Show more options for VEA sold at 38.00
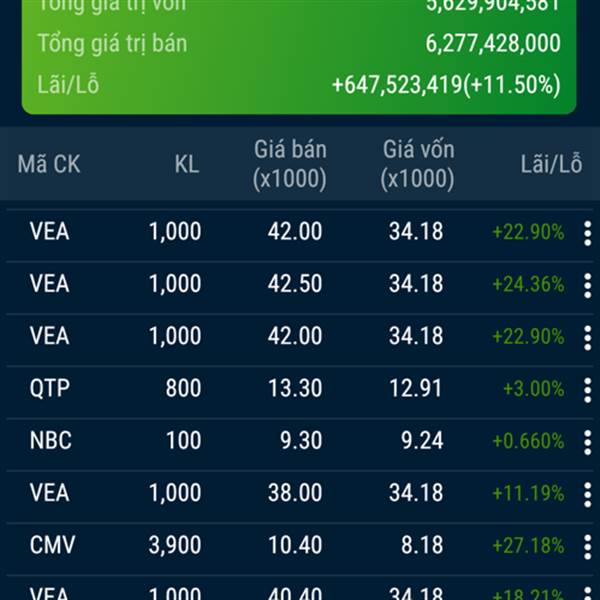 pyautogui.click(x=587, y=493)
